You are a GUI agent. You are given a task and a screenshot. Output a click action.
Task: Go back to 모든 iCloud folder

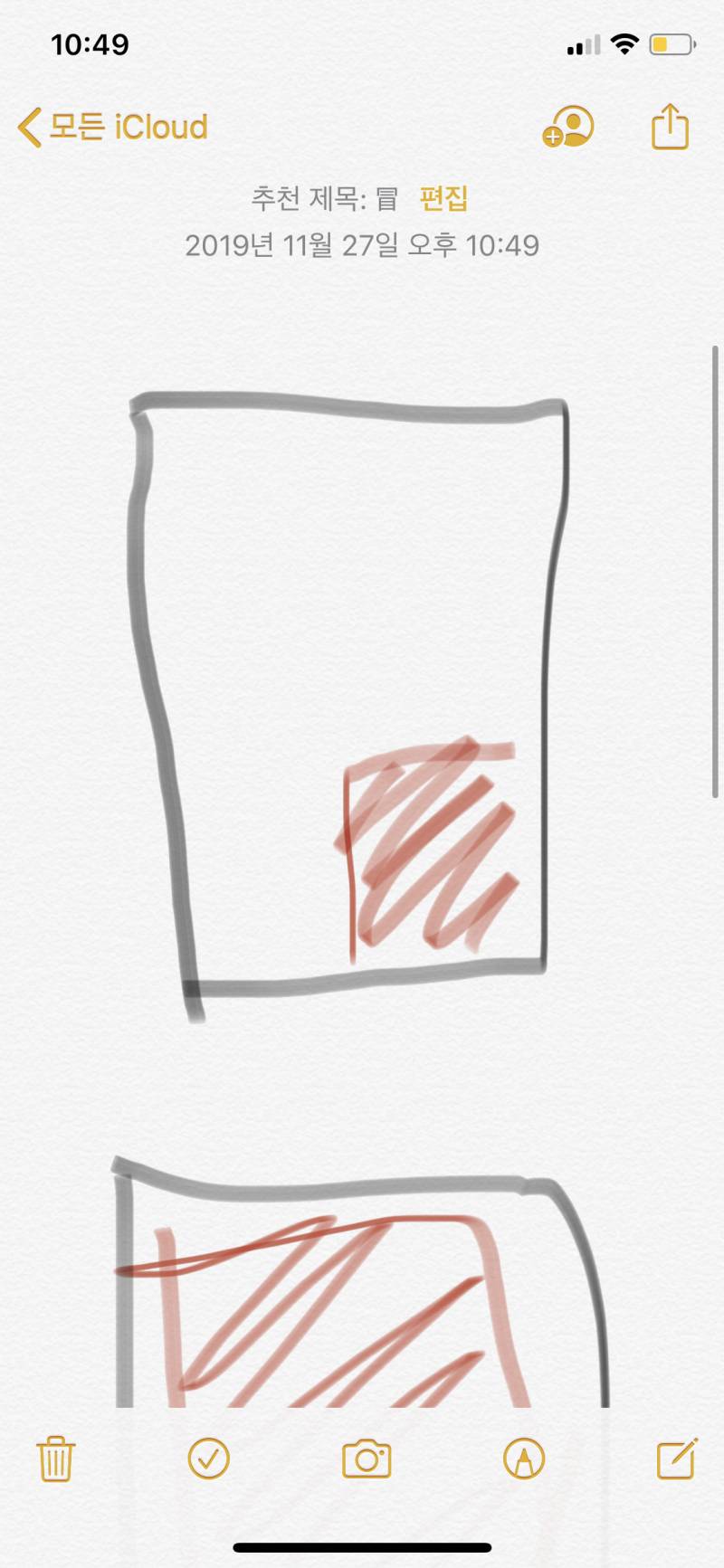[x=113, y=127]
